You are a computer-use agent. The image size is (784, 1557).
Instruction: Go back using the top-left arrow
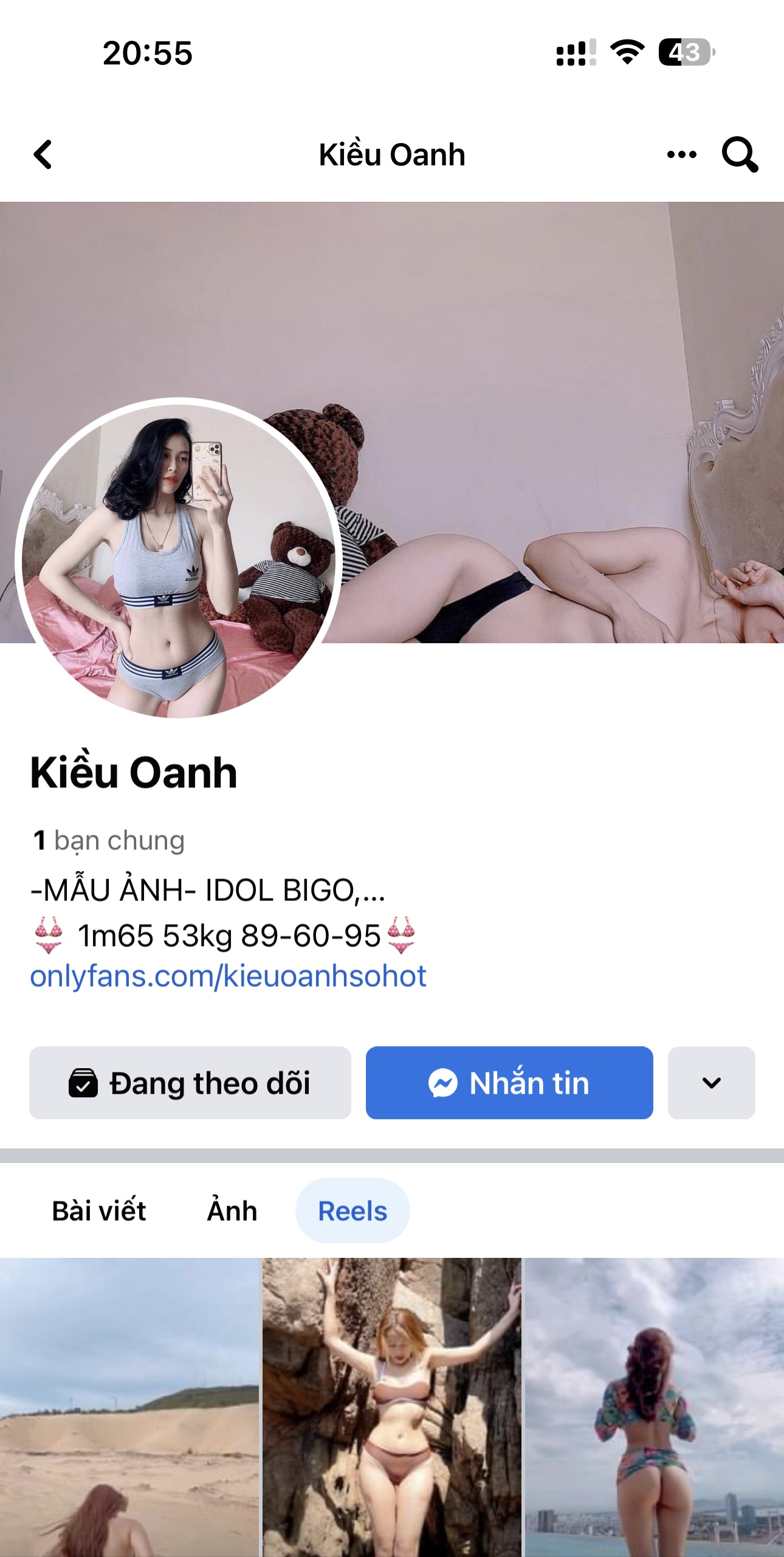pos(43,154)
